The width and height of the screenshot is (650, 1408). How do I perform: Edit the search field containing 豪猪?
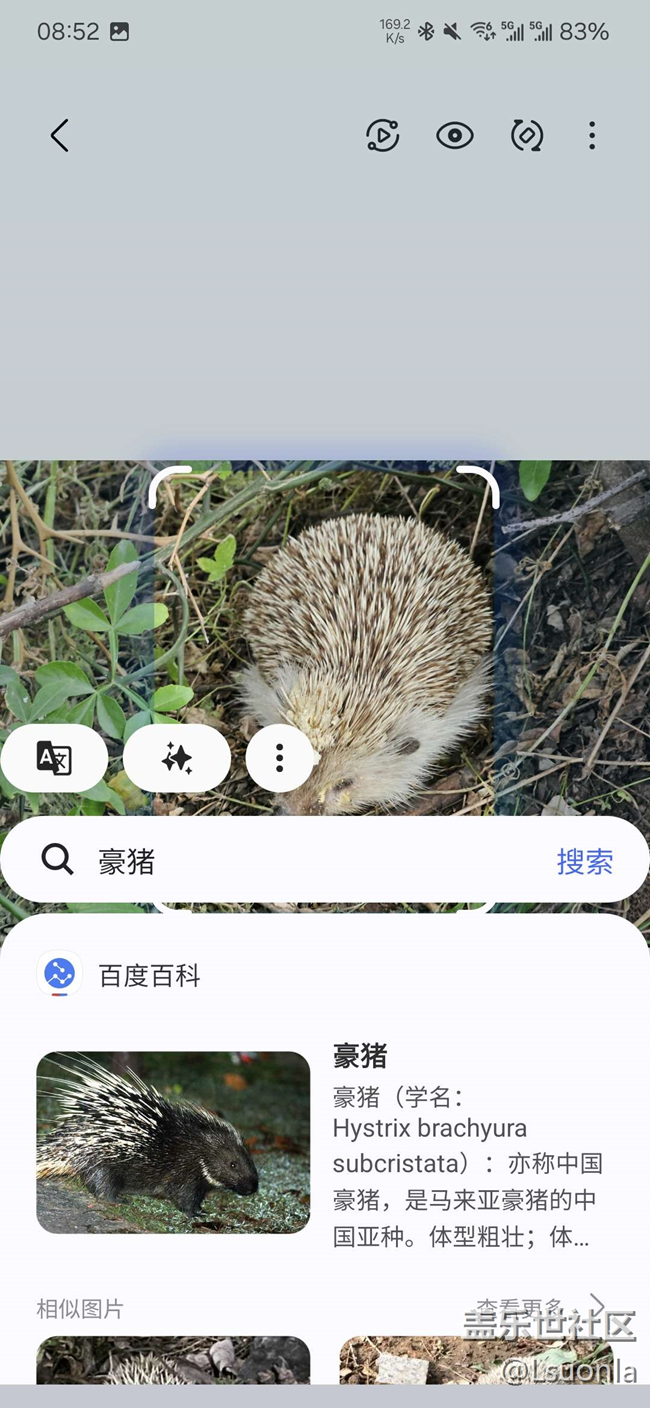point(300,861)
